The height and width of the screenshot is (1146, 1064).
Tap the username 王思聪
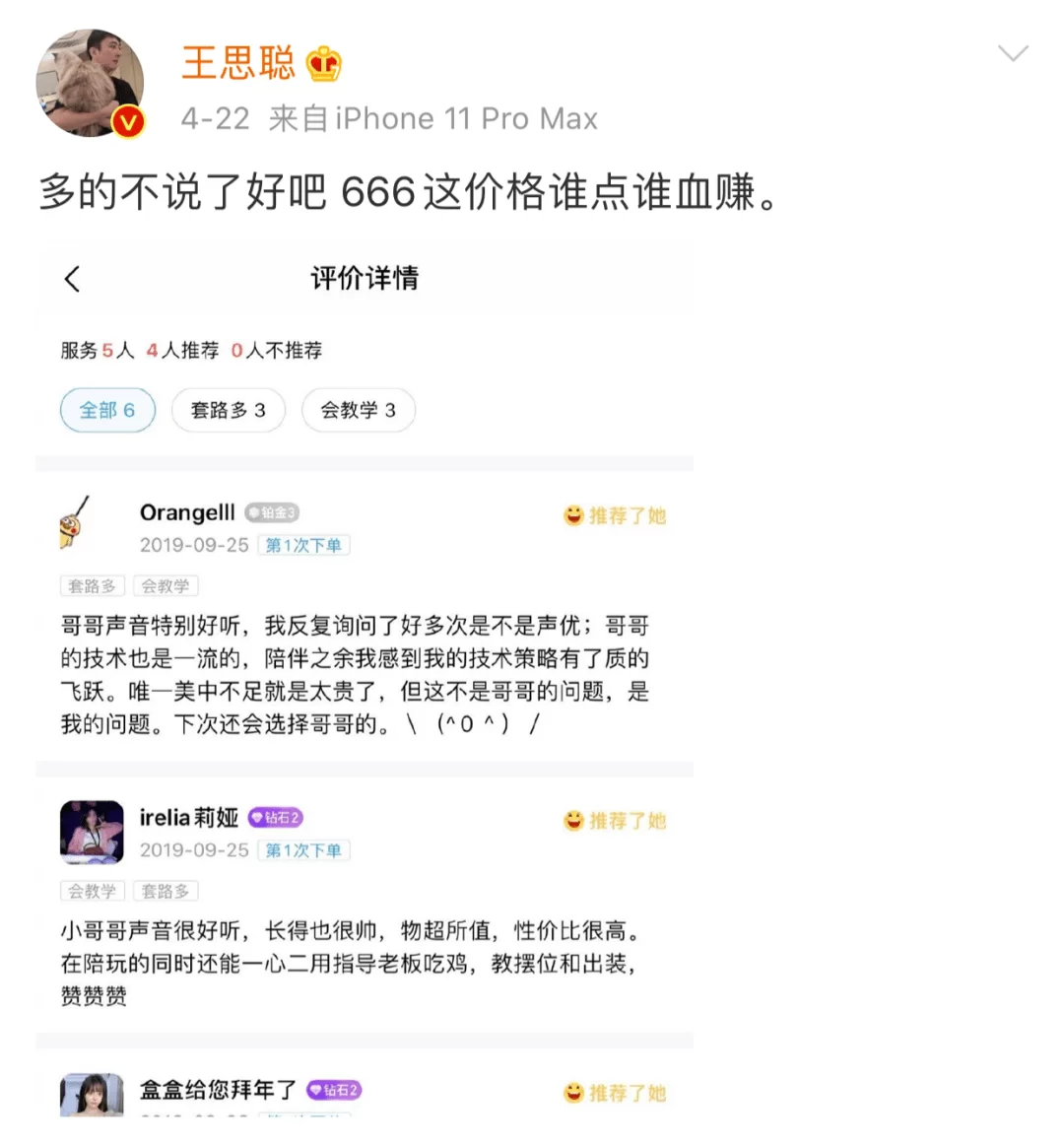coord(238,63)
